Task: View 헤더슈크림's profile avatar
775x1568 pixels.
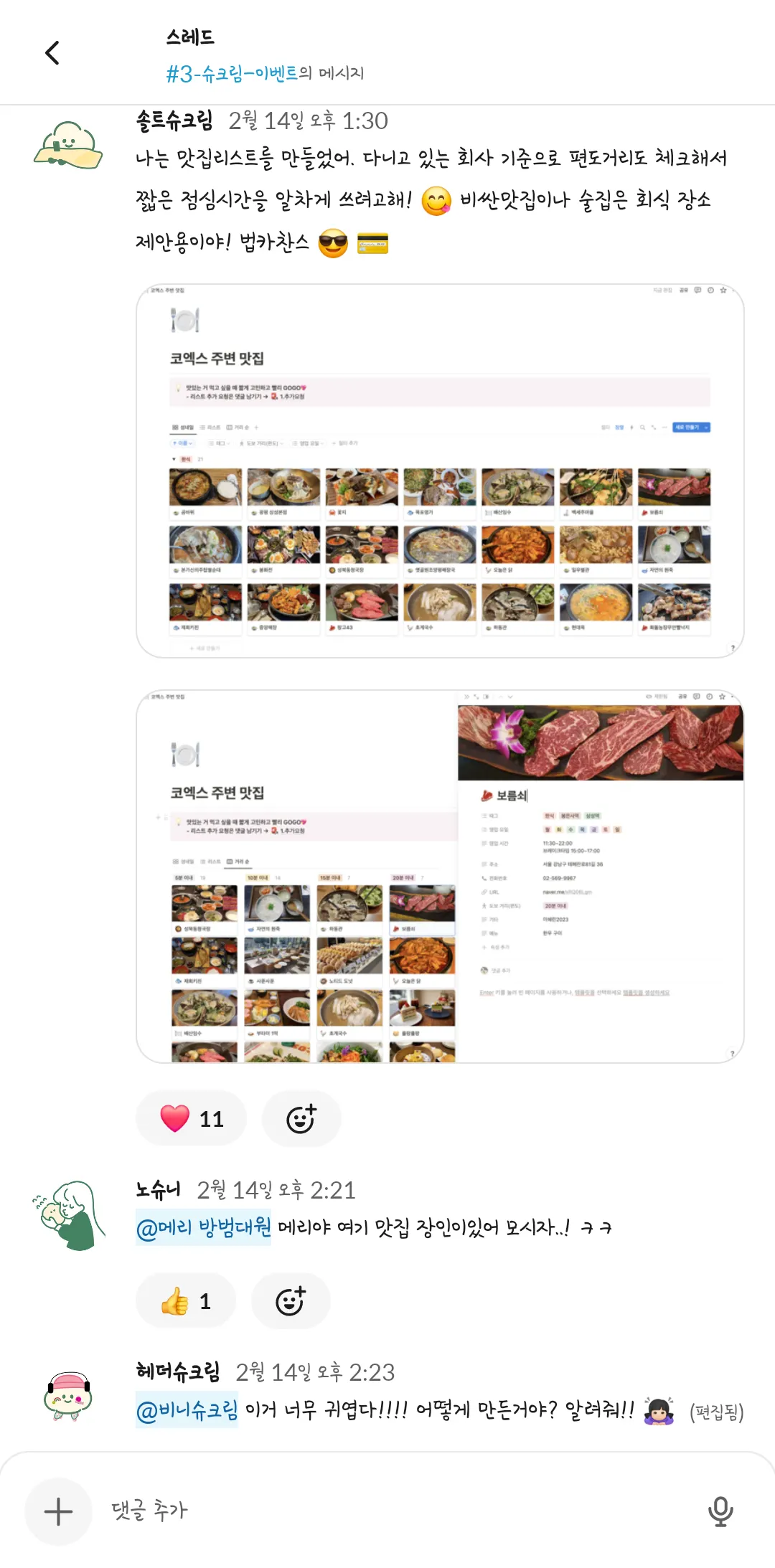Action: pyautogui.click(x=68, y=1396)
